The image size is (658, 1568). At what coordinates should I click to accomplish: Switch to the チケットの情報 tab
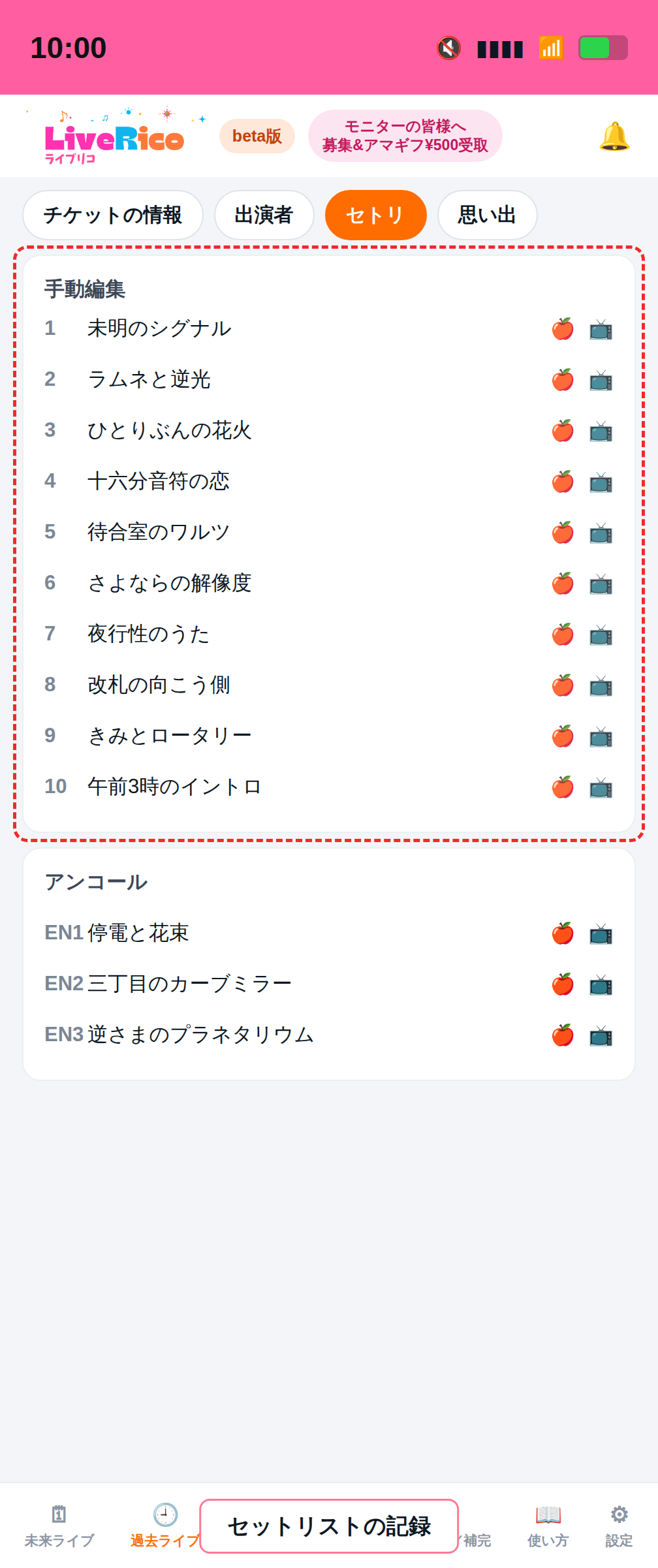point(113,215)
